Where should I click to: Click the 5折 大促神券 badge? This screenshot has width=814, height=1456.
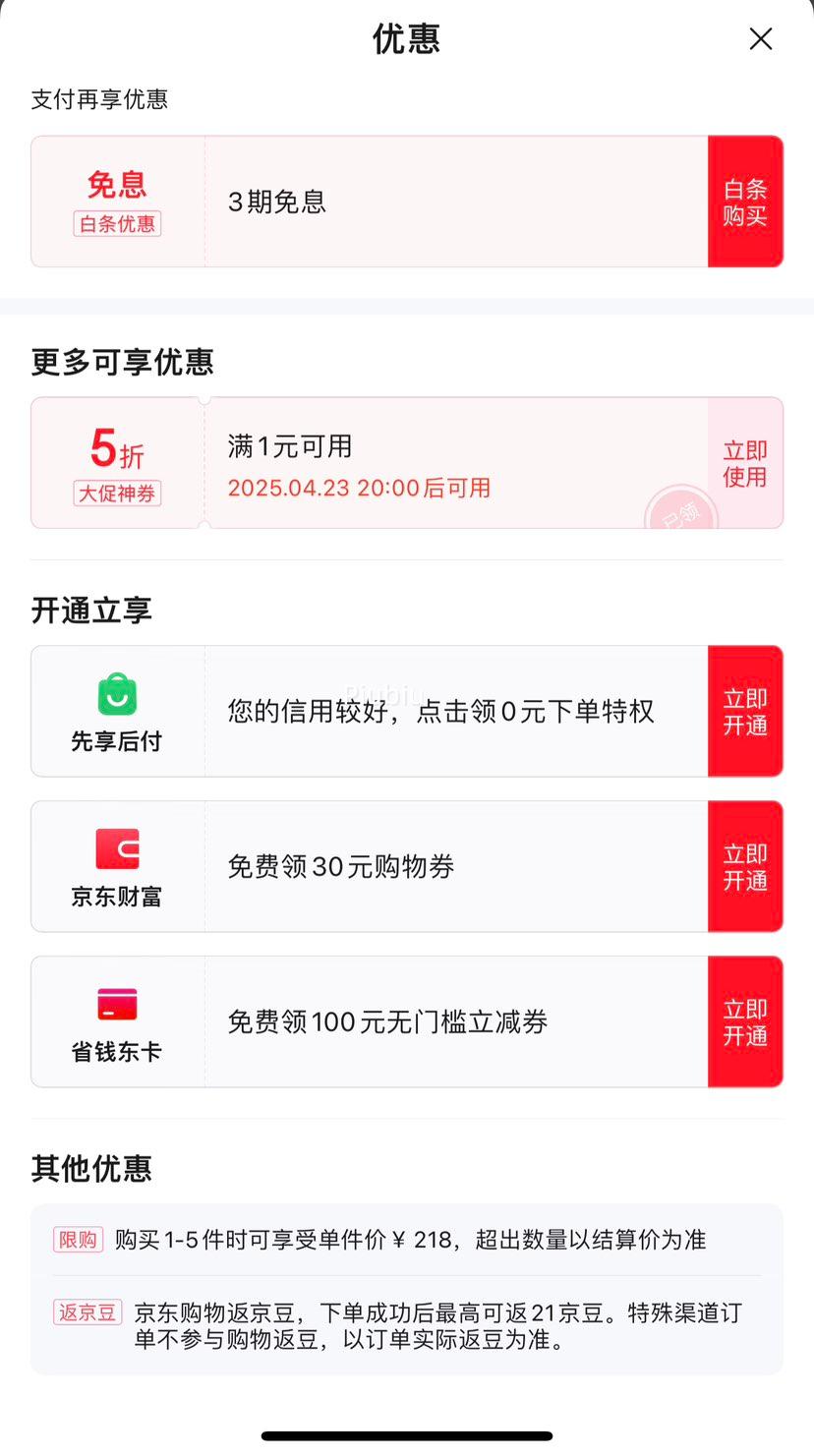pos(117,462)
